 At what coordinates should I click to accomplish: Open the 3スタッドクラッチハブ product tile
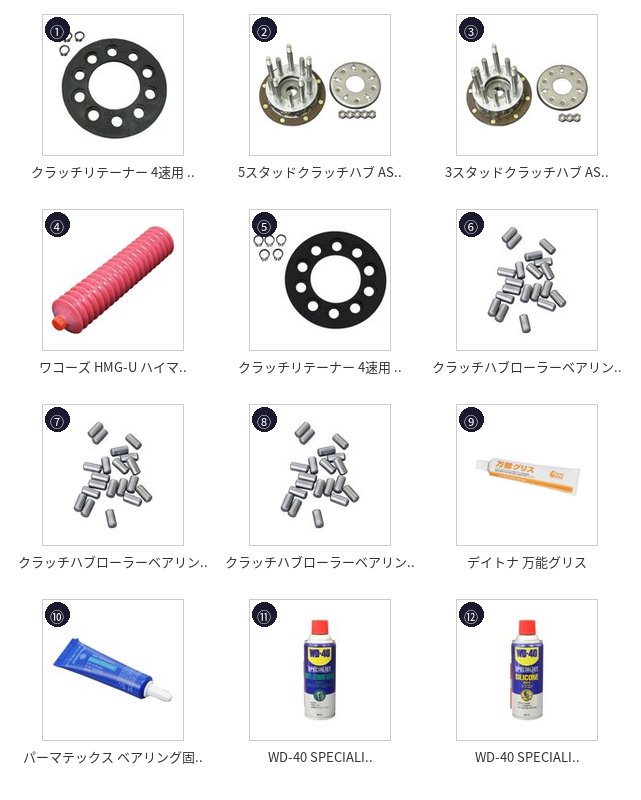[x=527, y=85]
